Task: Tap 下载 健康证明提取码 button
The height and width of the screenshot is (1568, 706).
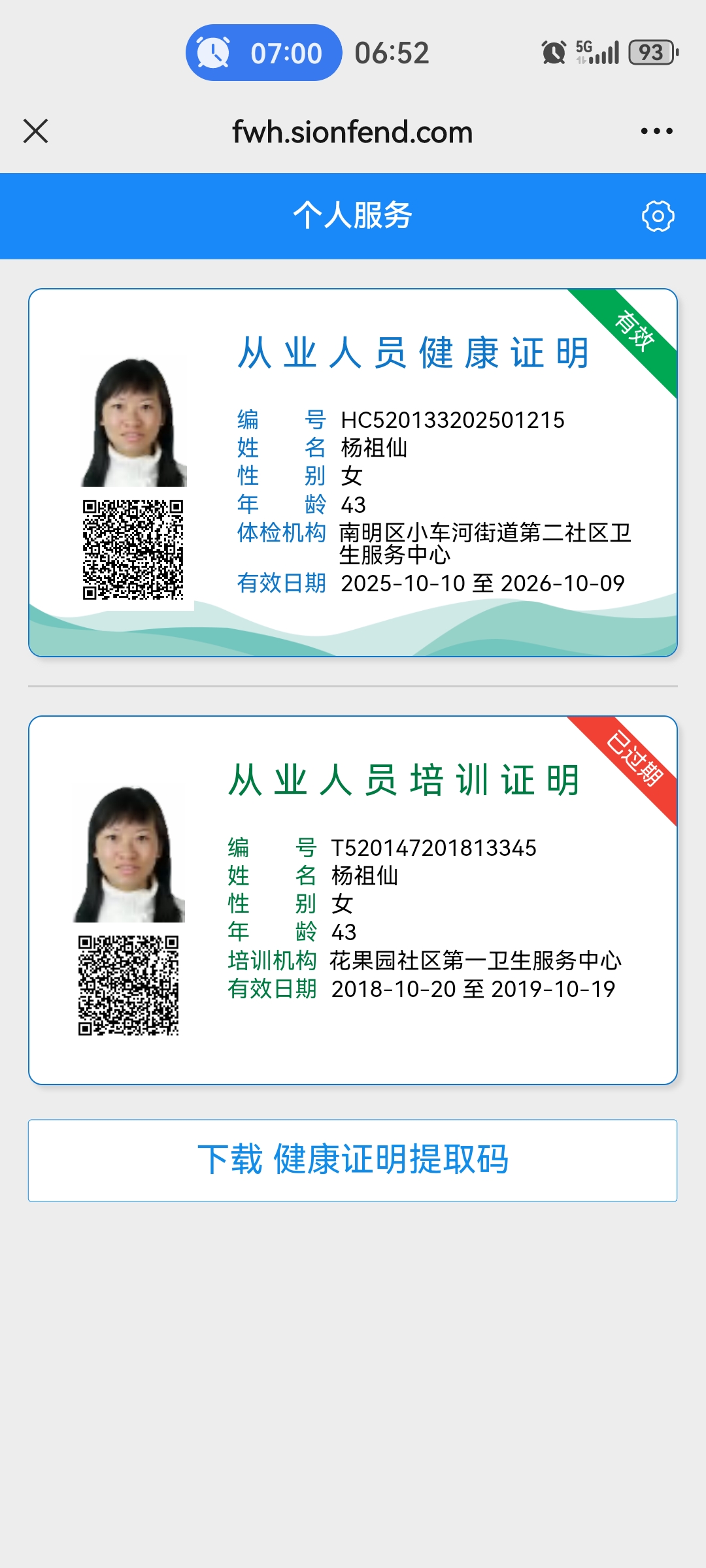Action: 353,1160
